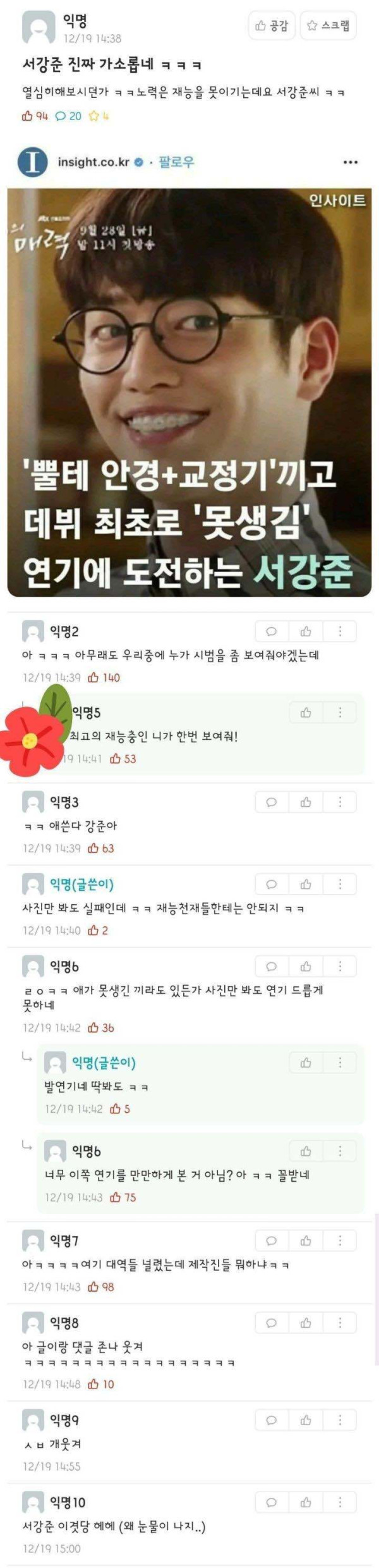Like 익명6's reply saying 꼴받네
The width and height of the screenshot is (379, 1568).
(306, 1151)
